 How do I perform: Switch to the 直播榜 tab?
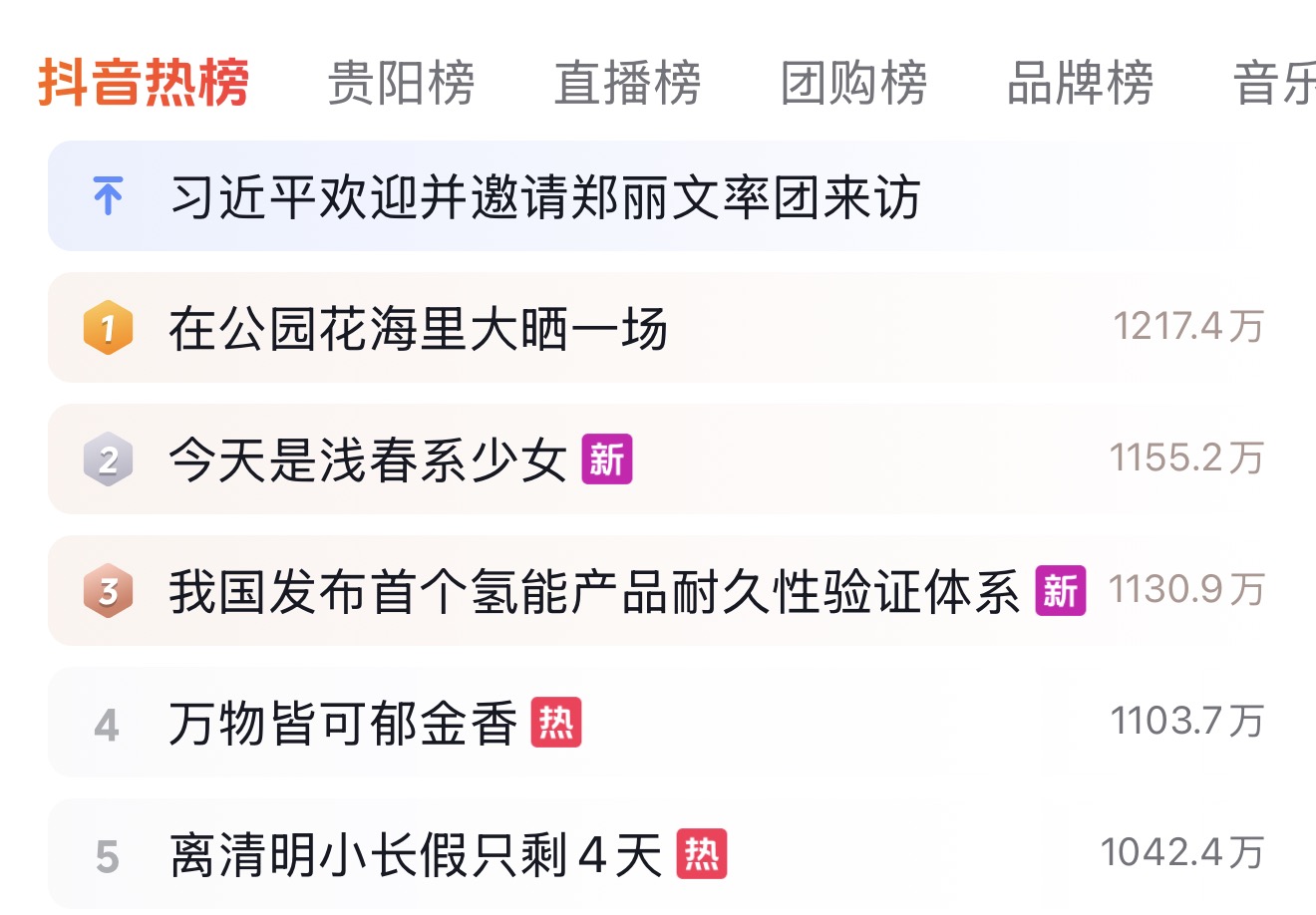[x=627, y=83]
